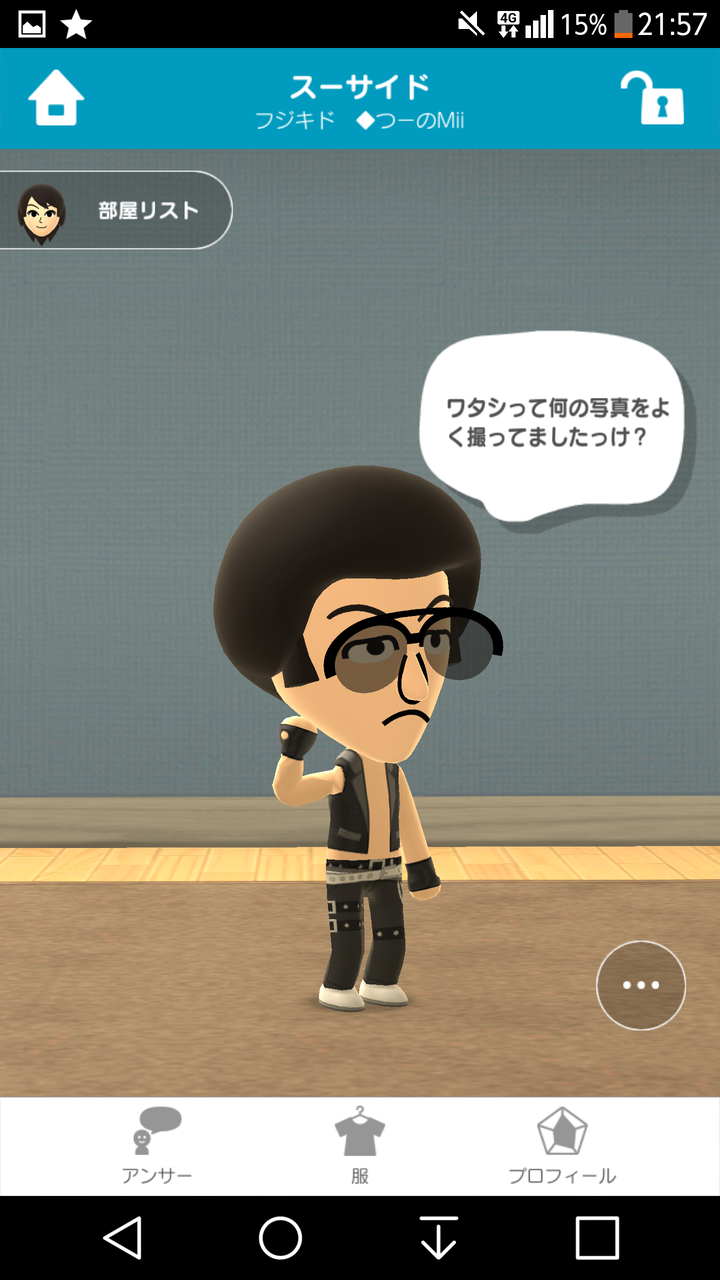The width and height of the screenshot is (720, 1280).
Task: Switch to the アンサー tab
Action: (157, 1146)
